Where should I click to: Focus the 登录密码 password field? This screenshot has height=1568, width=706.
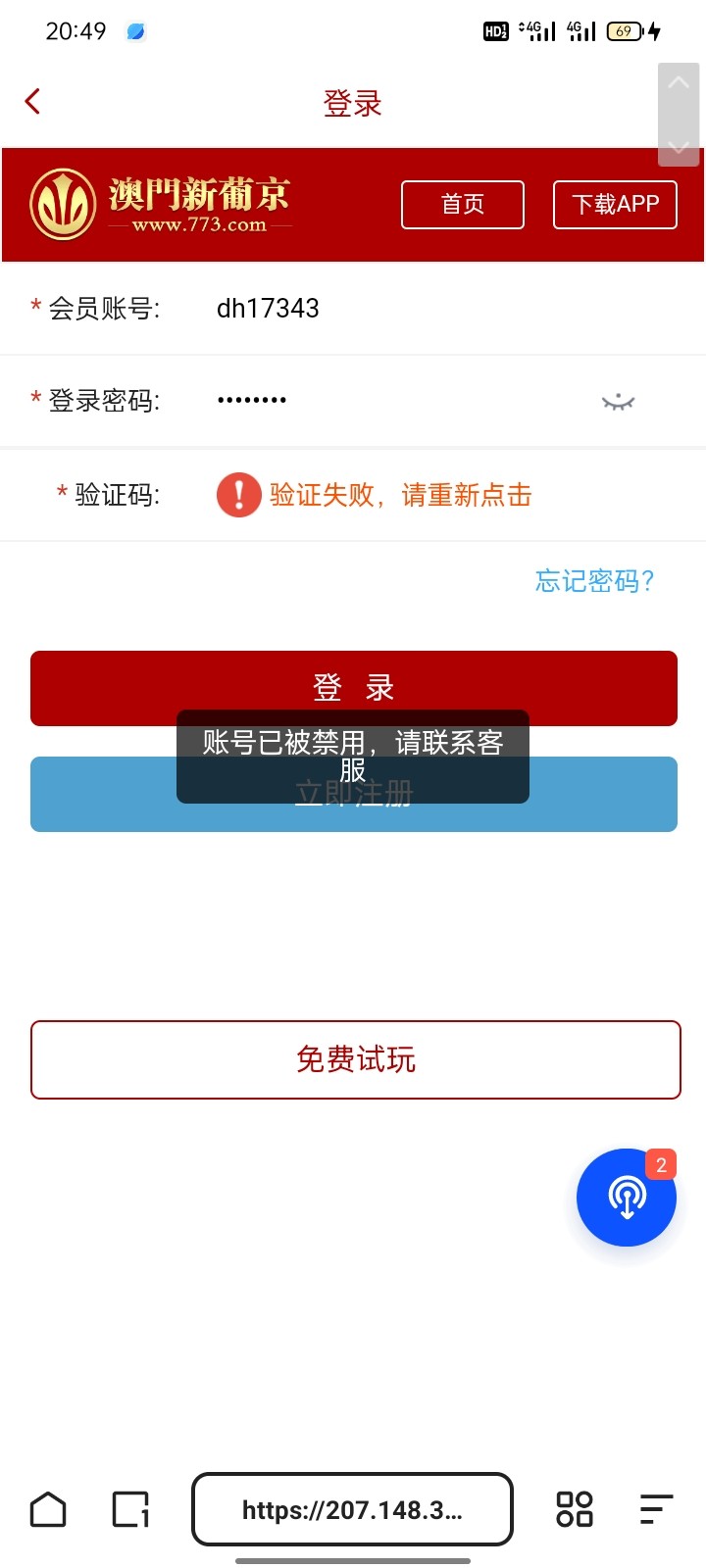(x=392, y=400)
